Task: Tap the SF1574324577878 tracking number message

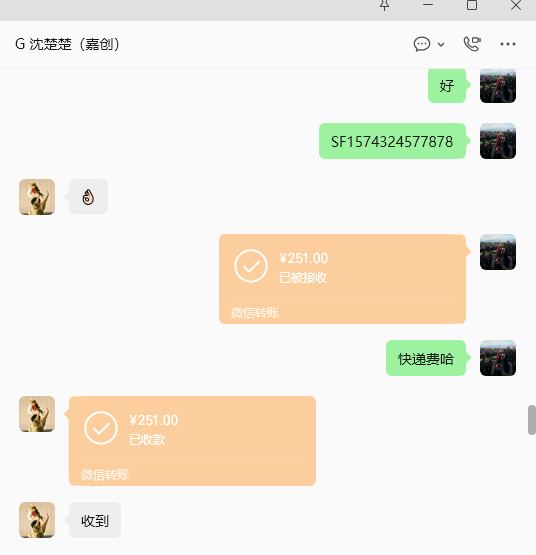Action: [392, 141]
